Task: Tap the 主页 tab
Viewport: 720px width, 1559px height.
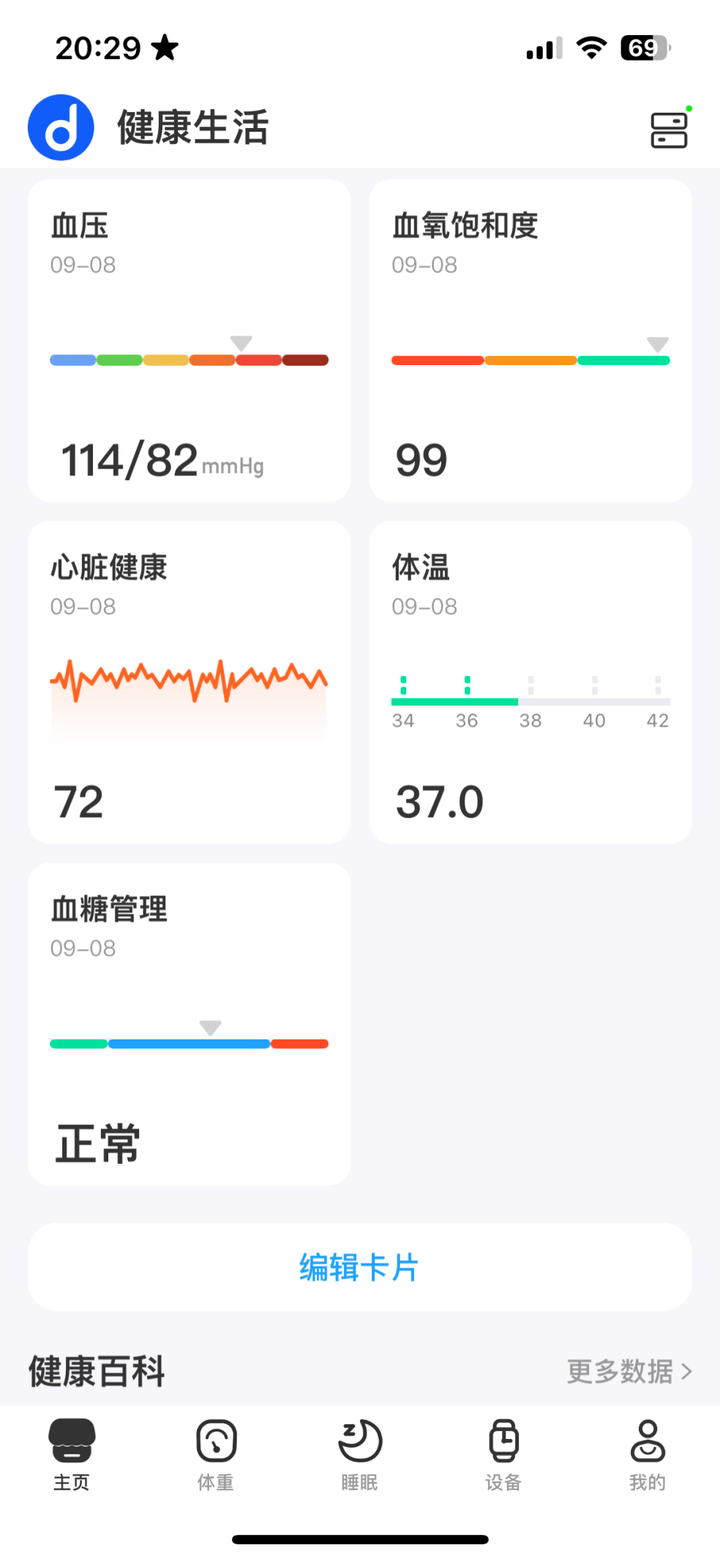Action: coord(72,1455)
